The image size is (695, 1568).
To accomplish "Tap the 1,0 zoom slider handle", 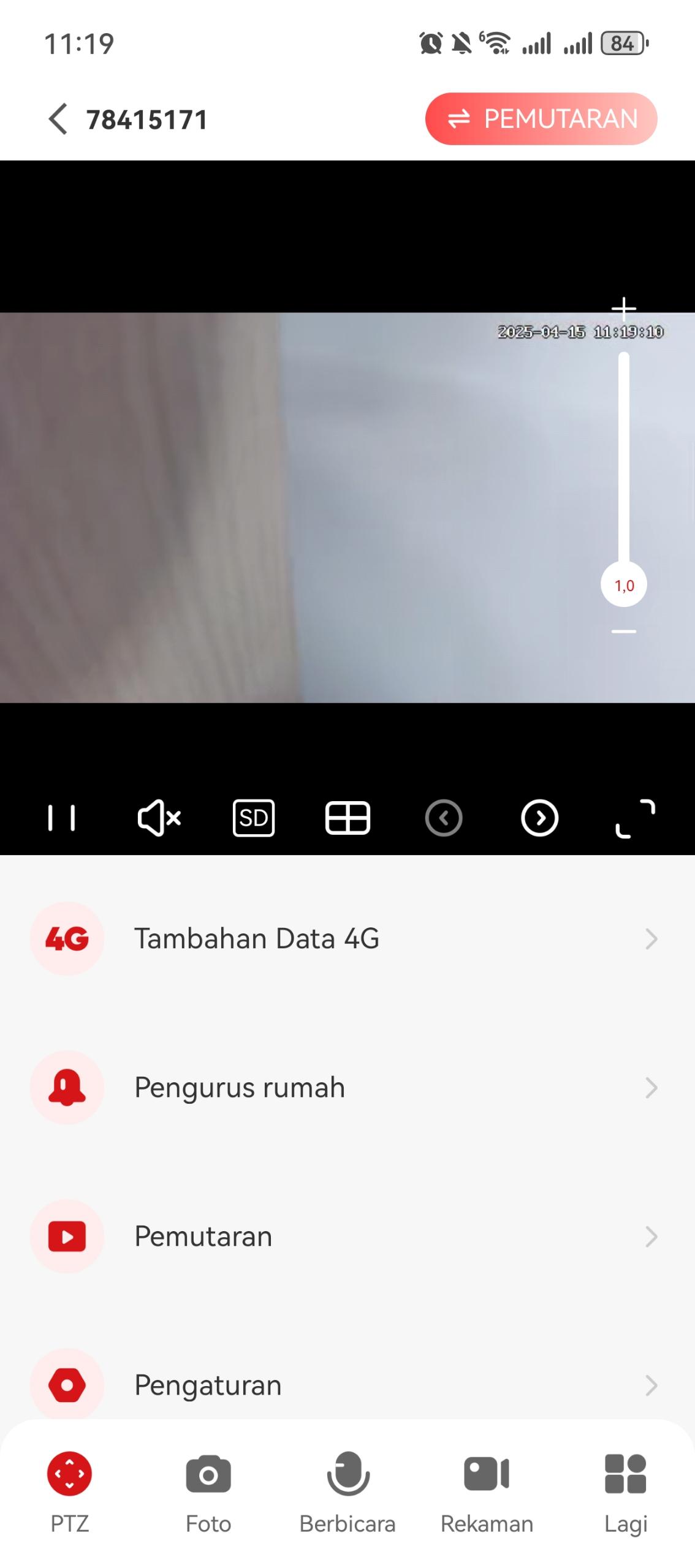I will [x=623, y=585].
